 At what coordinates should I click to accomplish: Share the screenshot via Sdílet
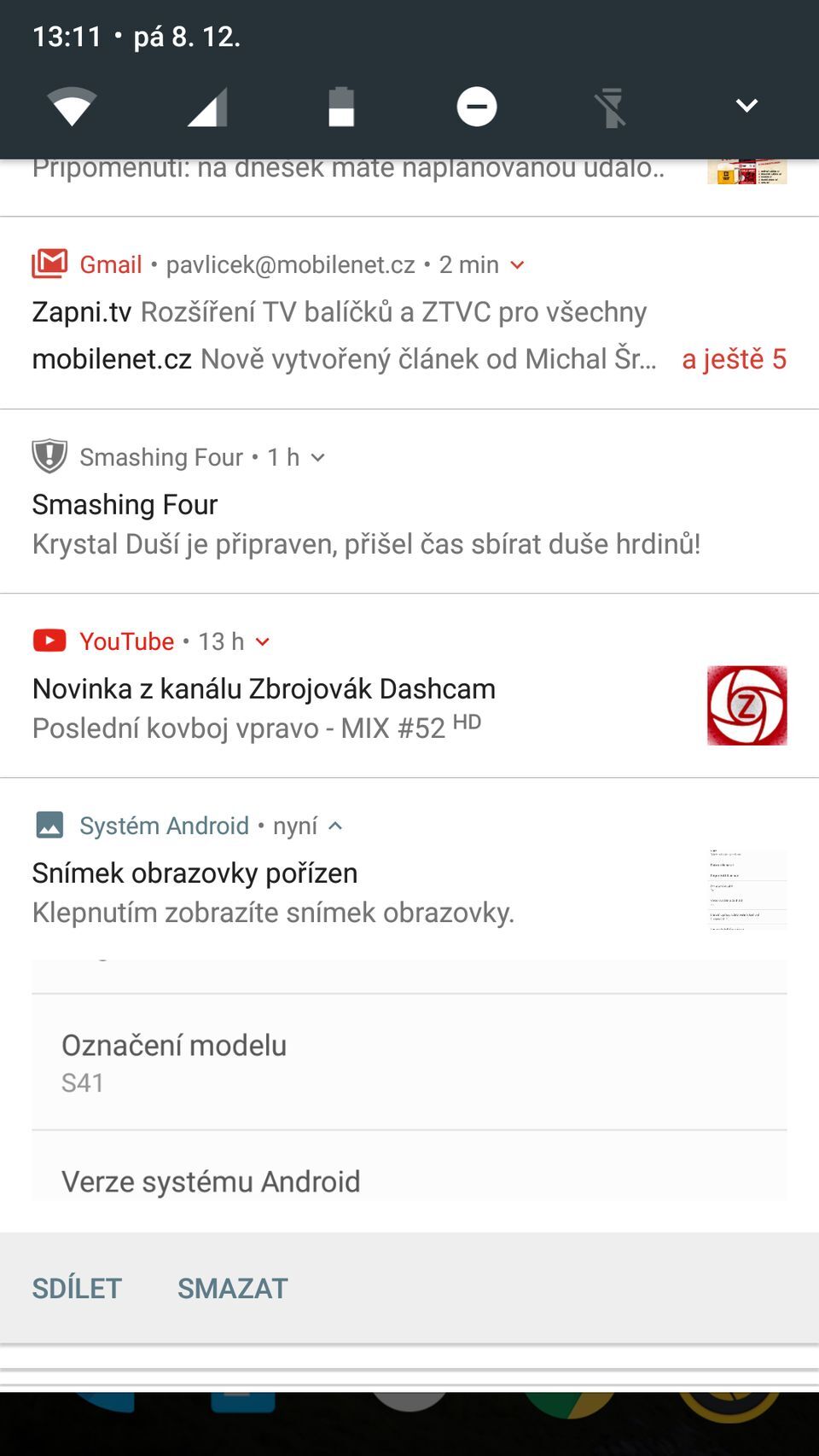point(77,1288)
